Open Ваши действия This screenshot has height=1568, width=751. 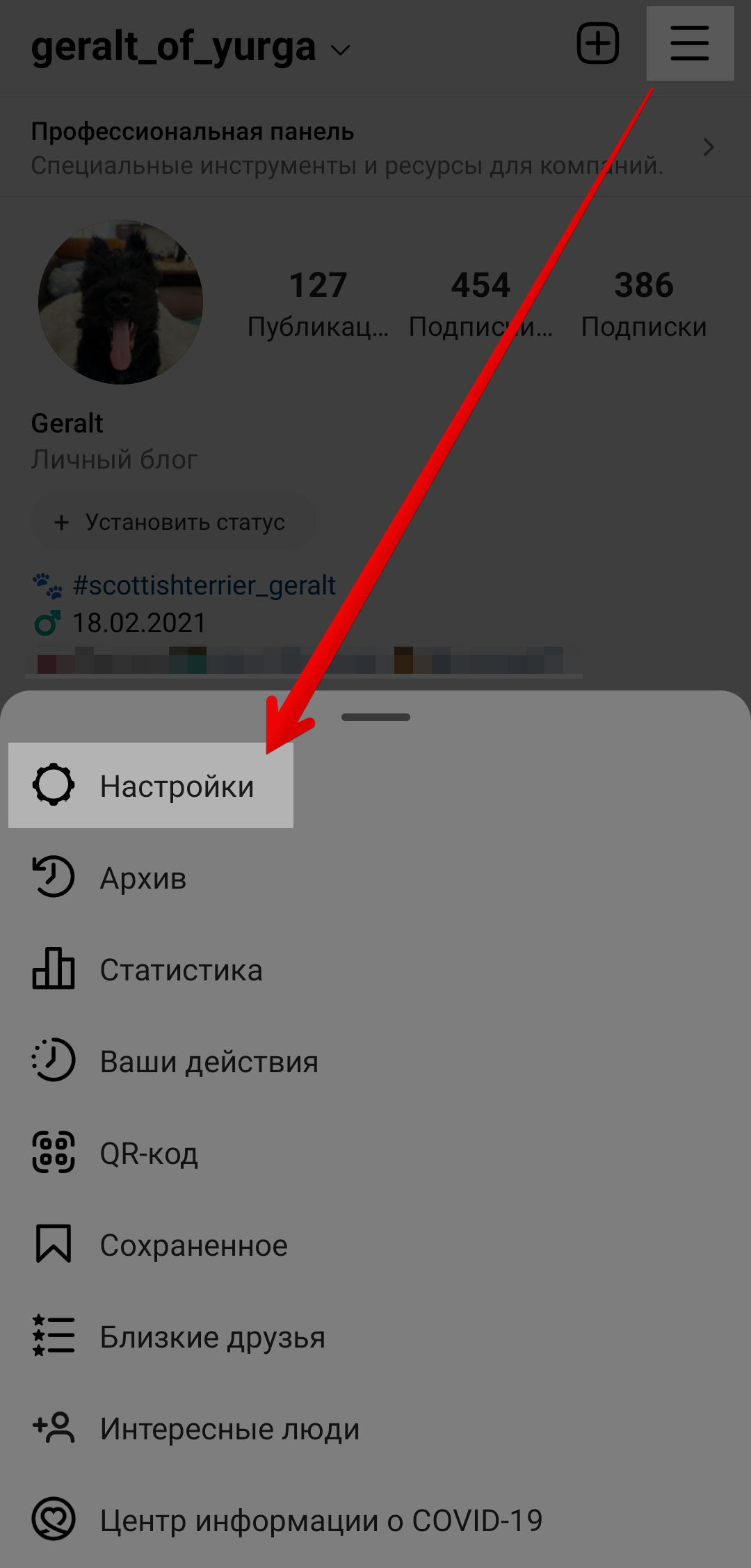[209, 1062]
